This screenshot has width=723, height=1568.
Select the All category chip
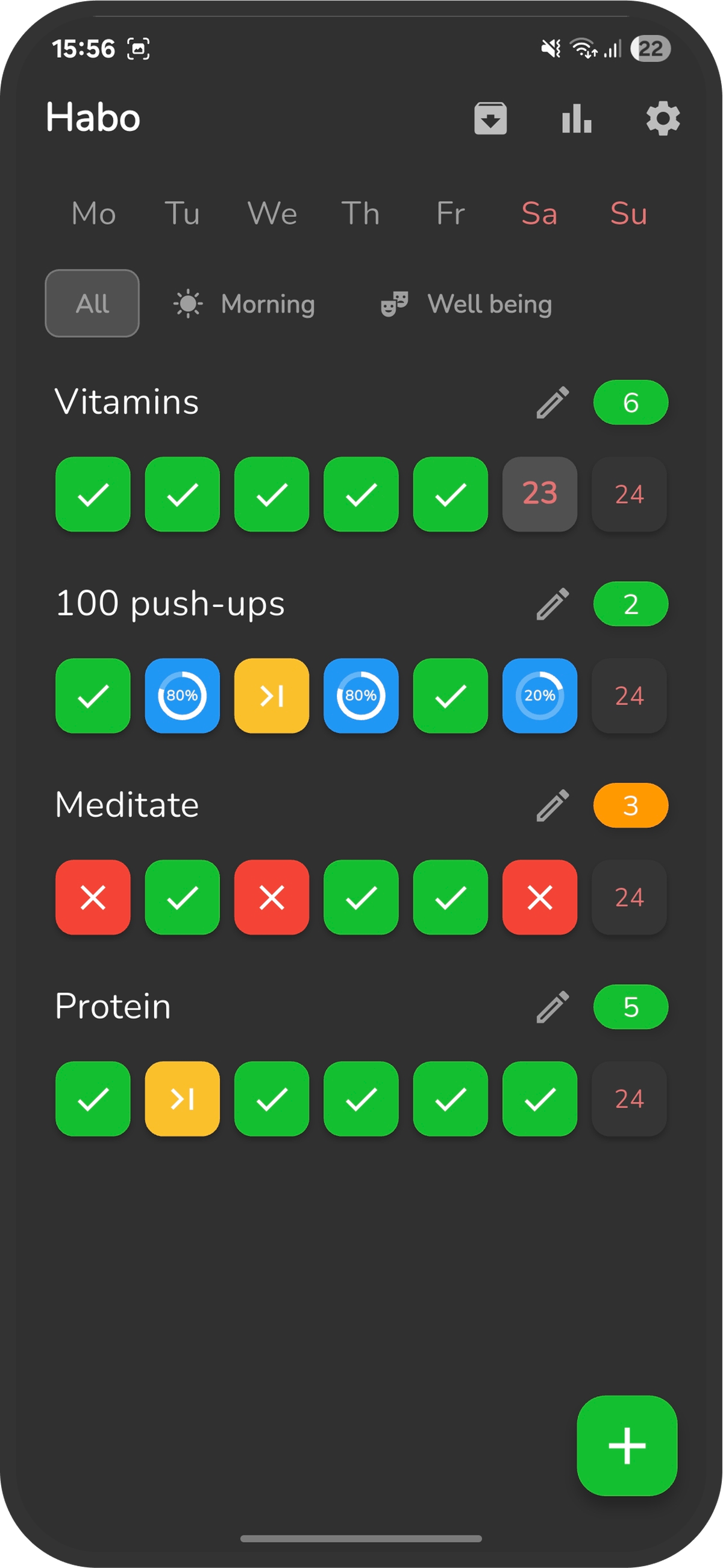pos(92,303)
